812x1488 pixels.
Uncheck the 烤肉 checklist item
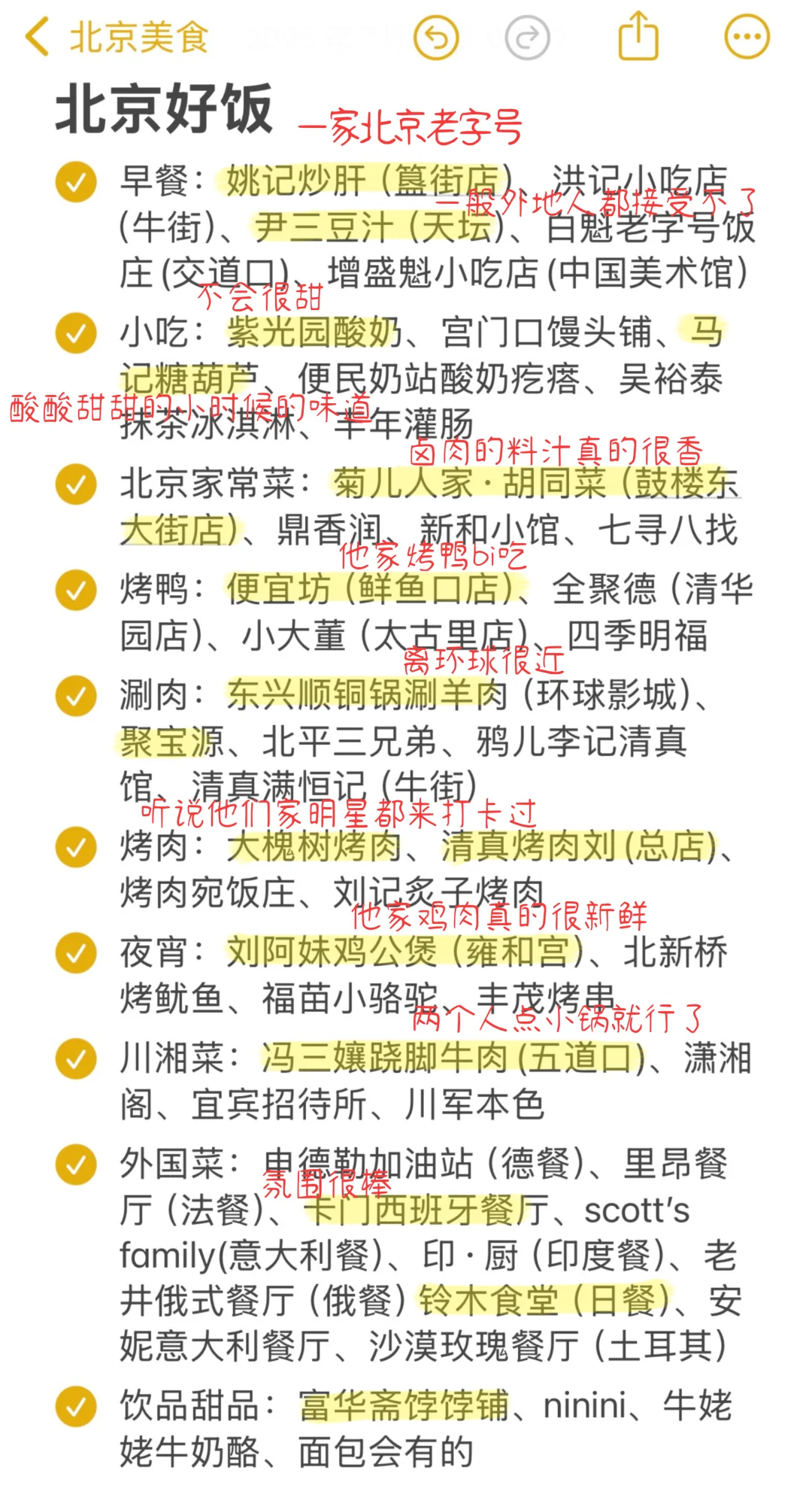(x=76, y=847)
